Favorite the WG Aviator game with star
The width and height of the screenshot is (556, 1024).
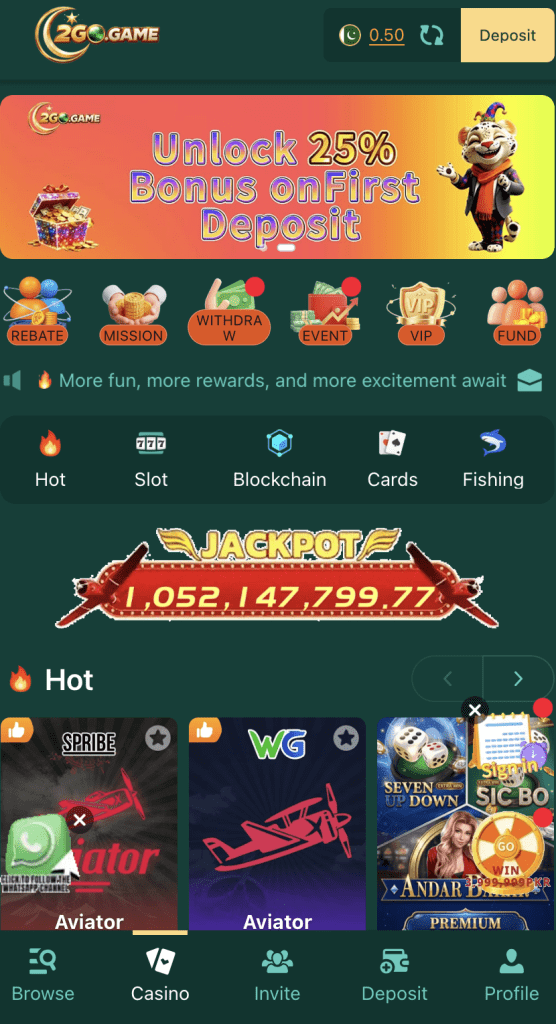coord(346,739)
